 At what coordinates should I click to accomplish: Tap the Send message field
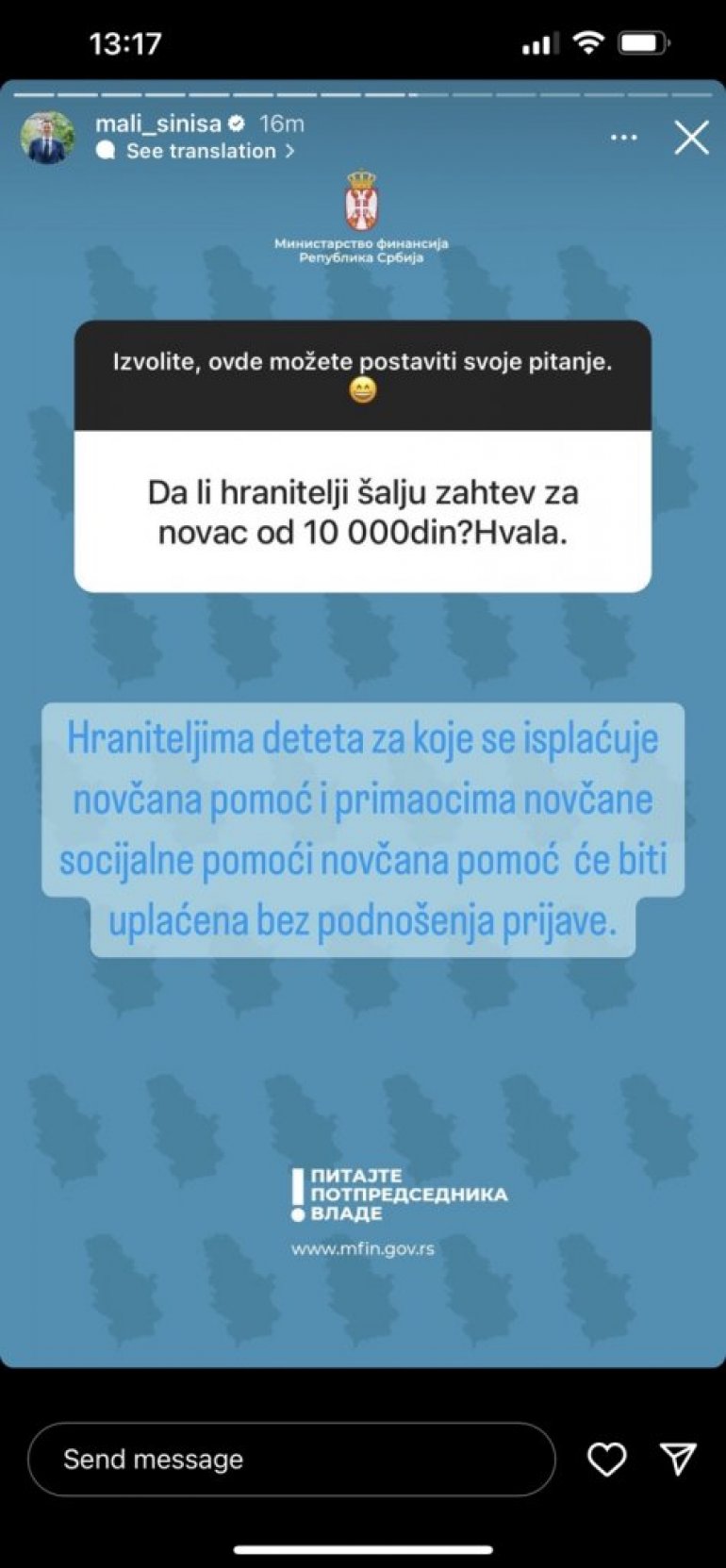click(291, 1459)
